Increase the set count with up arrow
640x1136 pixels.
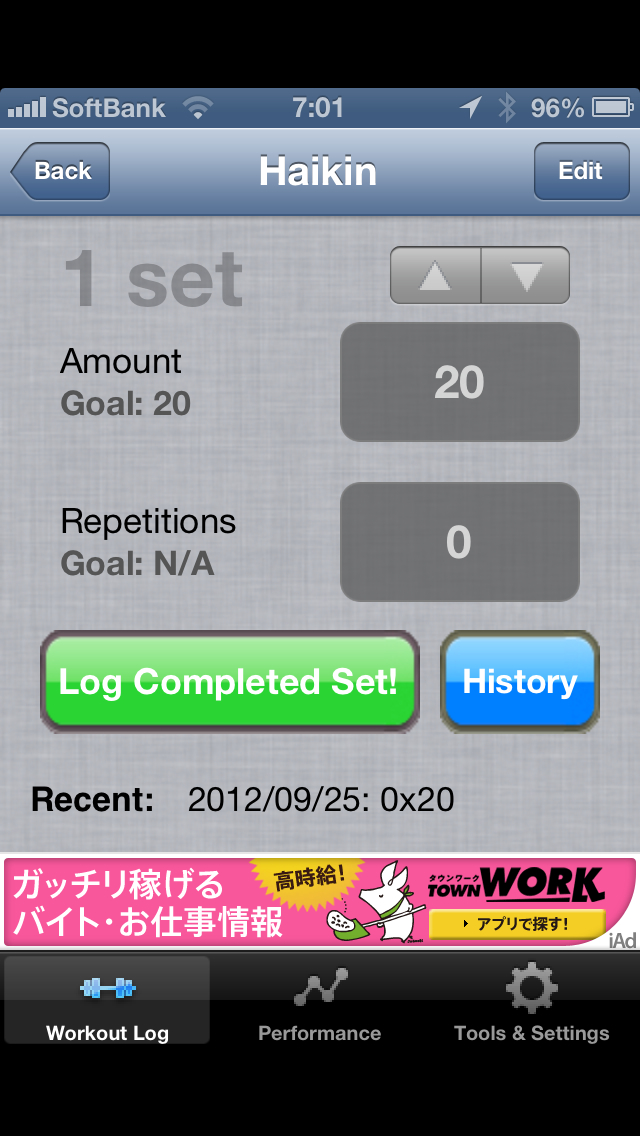tap(435, 275)
